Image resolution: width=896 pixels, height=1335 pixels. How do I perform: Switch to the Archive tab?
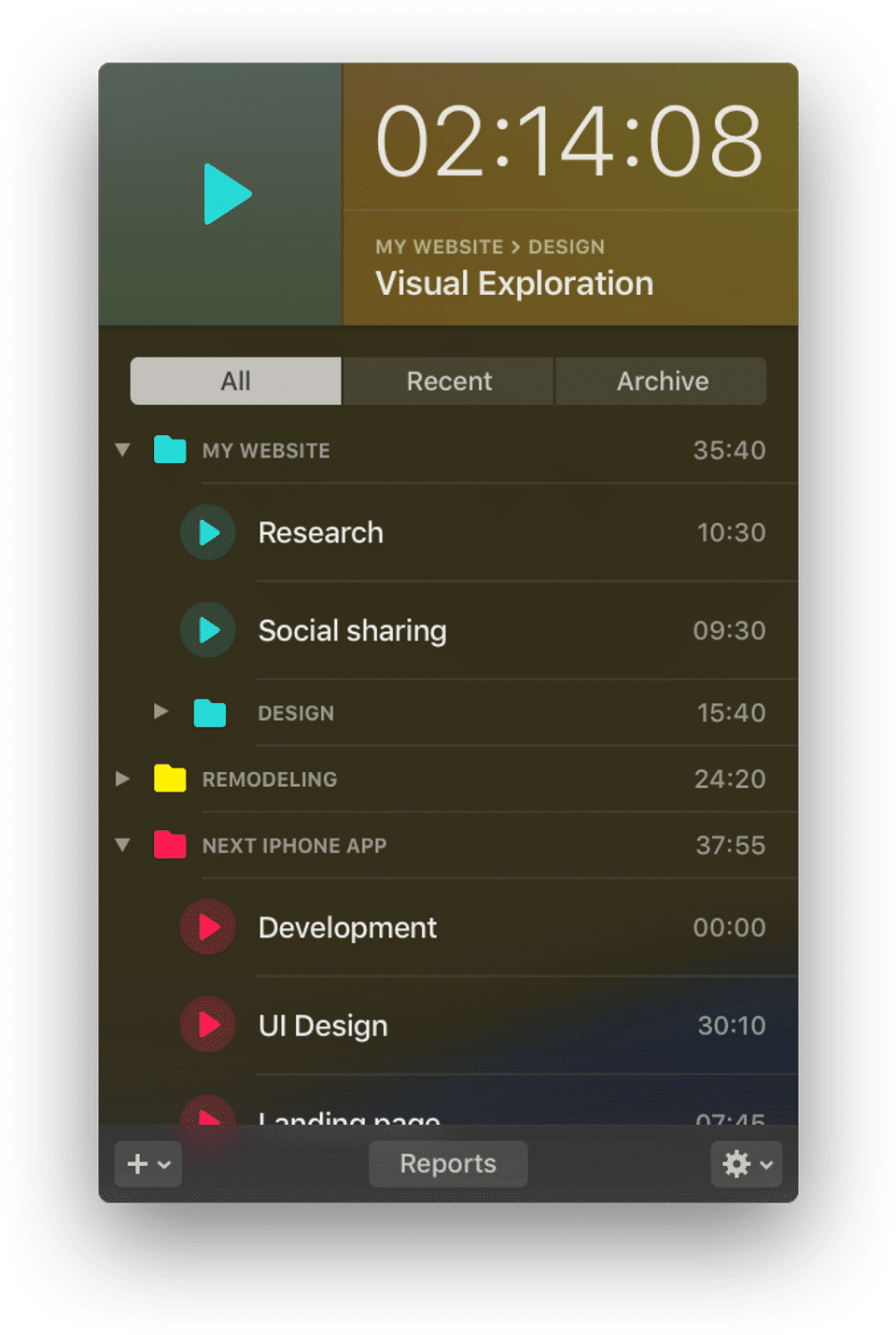point(662,381)
